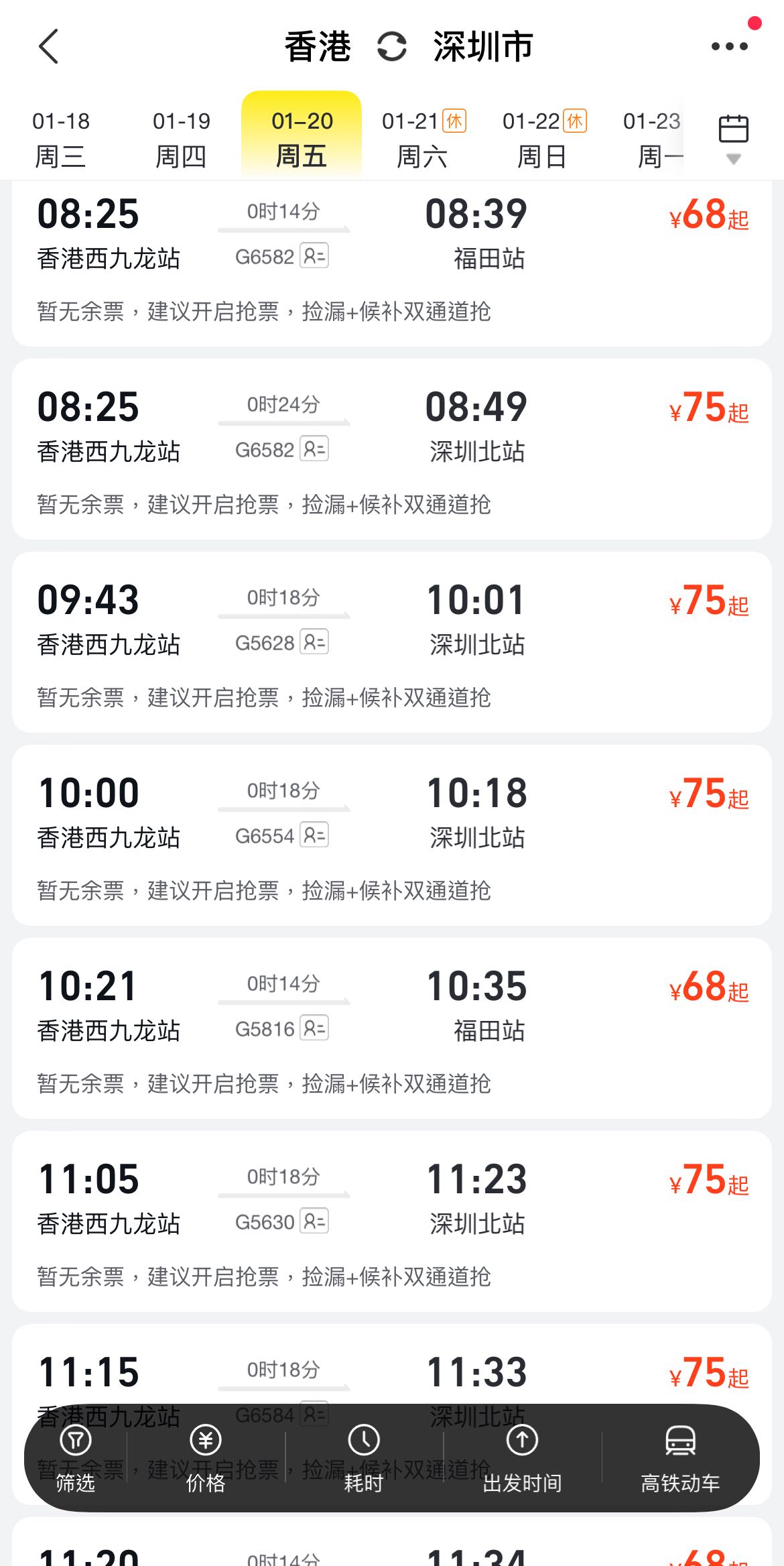
Task: Swap 香港 and 深圳市 directions
Action: (393, 47)
